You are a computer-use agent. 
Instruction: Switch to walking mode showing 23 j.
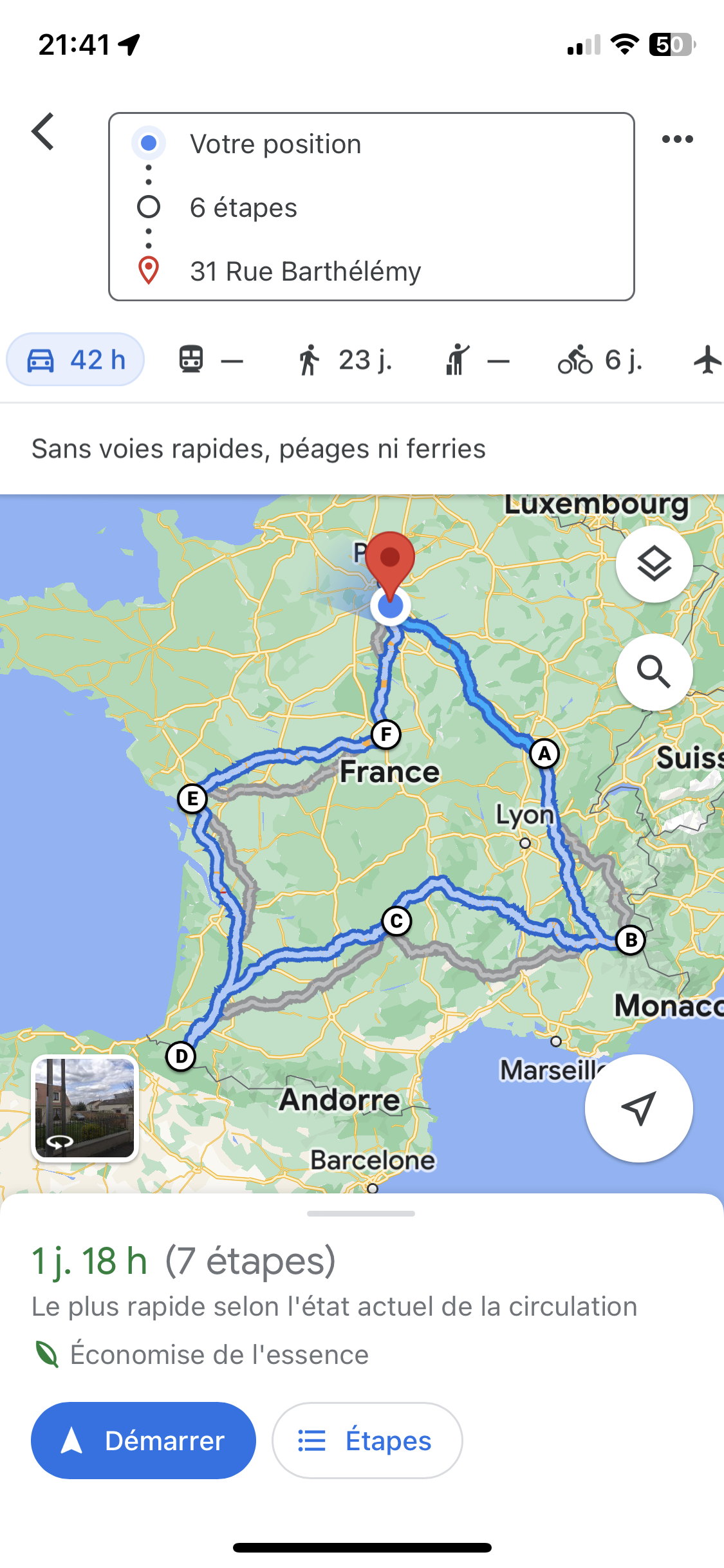[344, 360]
